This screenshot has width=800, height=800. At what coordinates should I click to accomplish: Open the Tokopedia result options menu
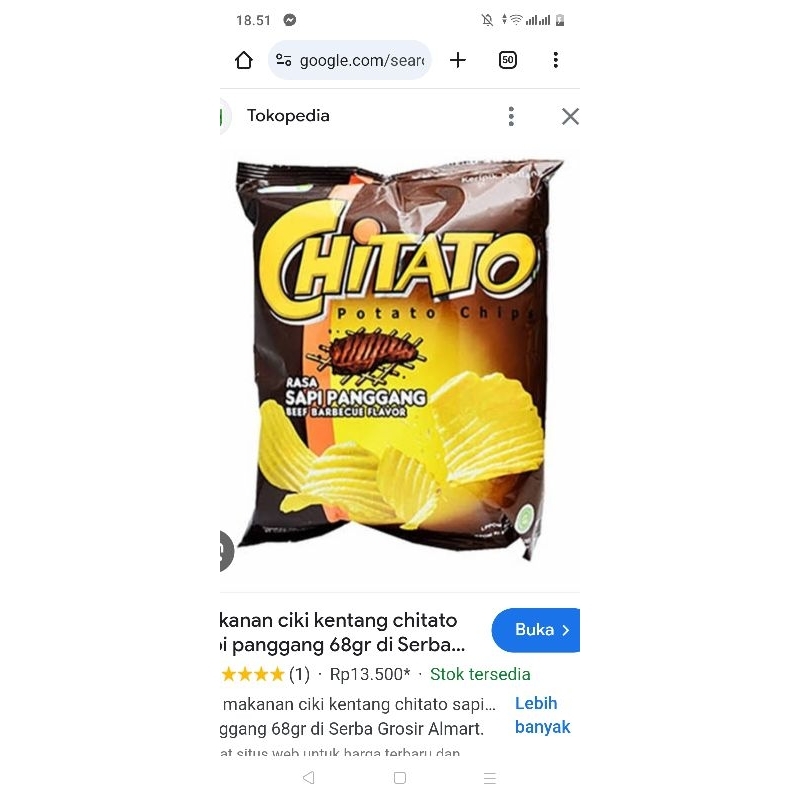[511, 116]
